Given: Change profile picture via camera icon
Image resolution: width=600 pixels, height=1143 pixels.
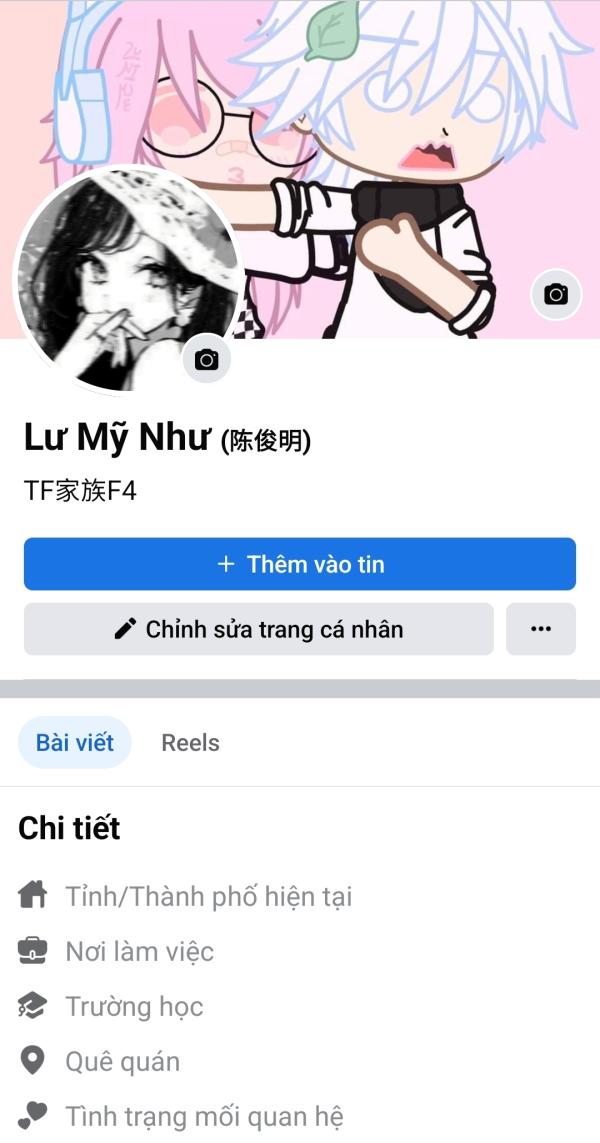Looking at the screenshot, I should [x=207, y=360].
